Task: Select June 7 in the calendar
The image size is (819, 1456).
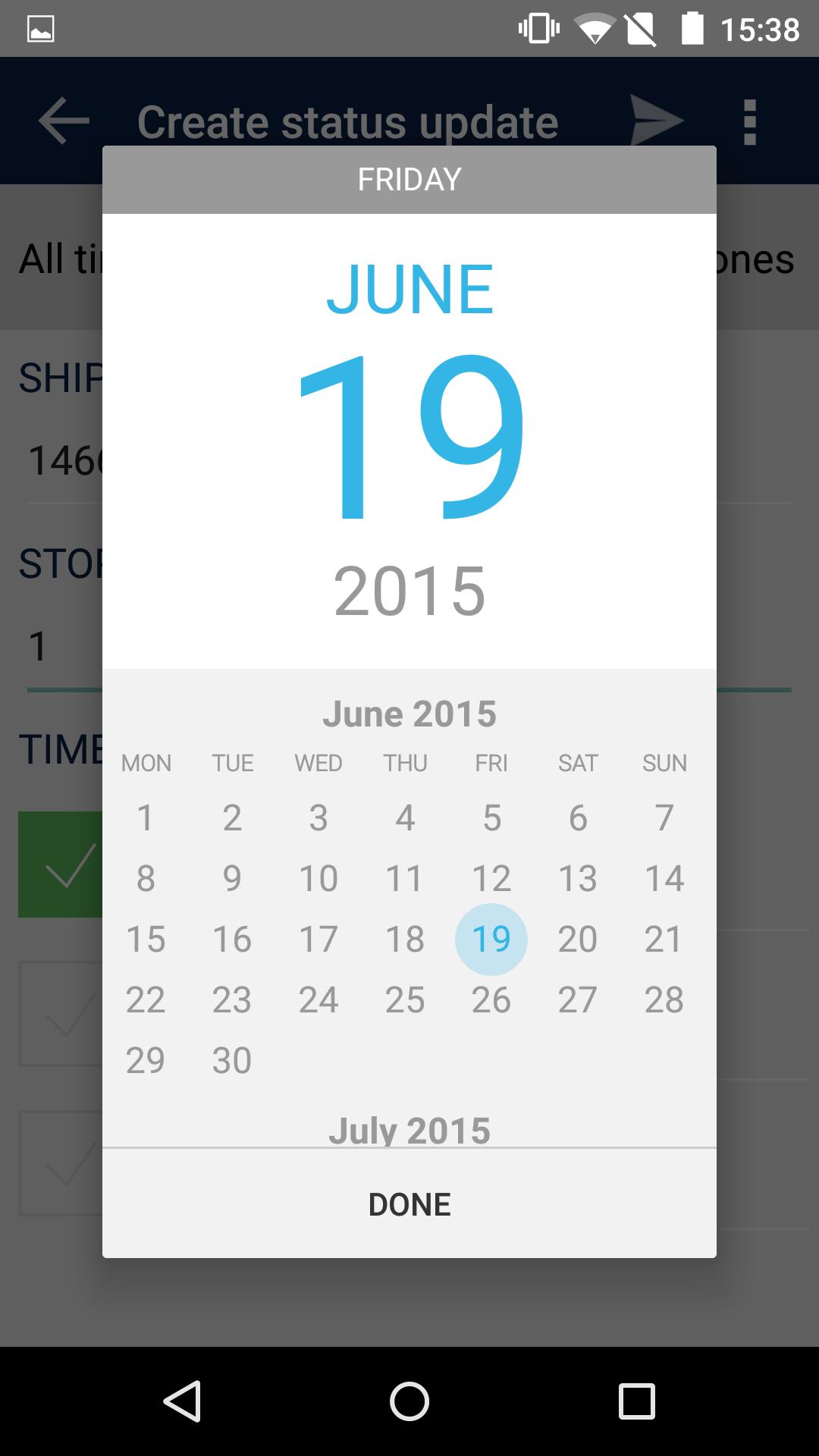Action: point(664,817)
